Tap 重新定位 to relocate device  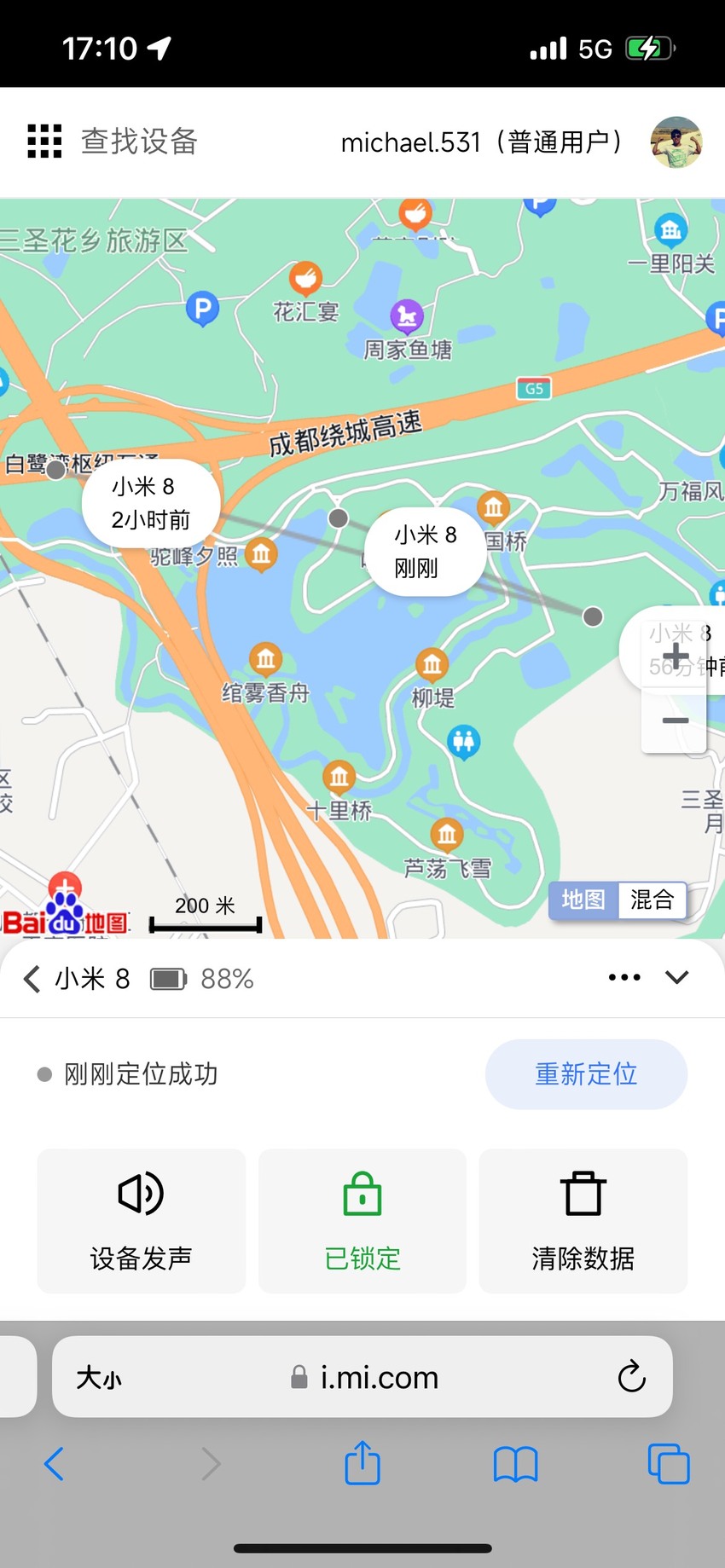[586, 1073]
